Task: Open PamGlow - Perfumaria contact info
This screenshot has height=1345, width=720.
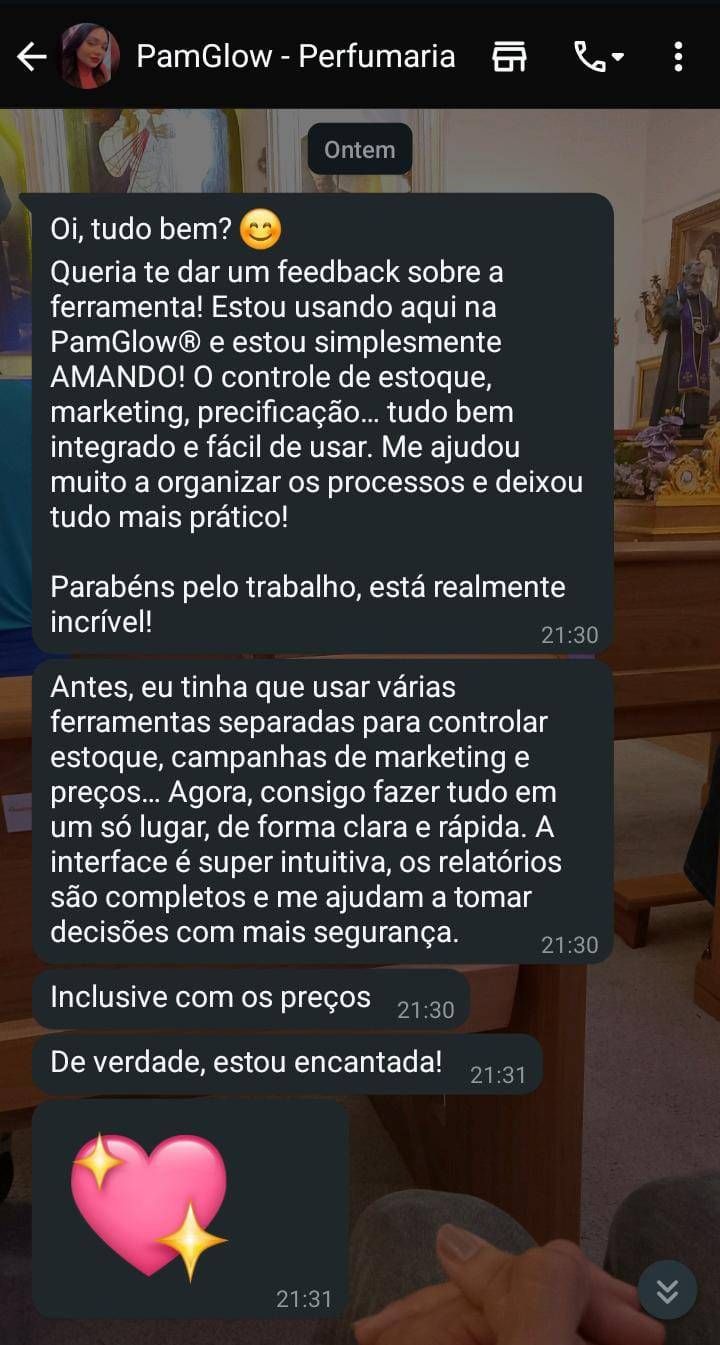Action: pos(295,57)
